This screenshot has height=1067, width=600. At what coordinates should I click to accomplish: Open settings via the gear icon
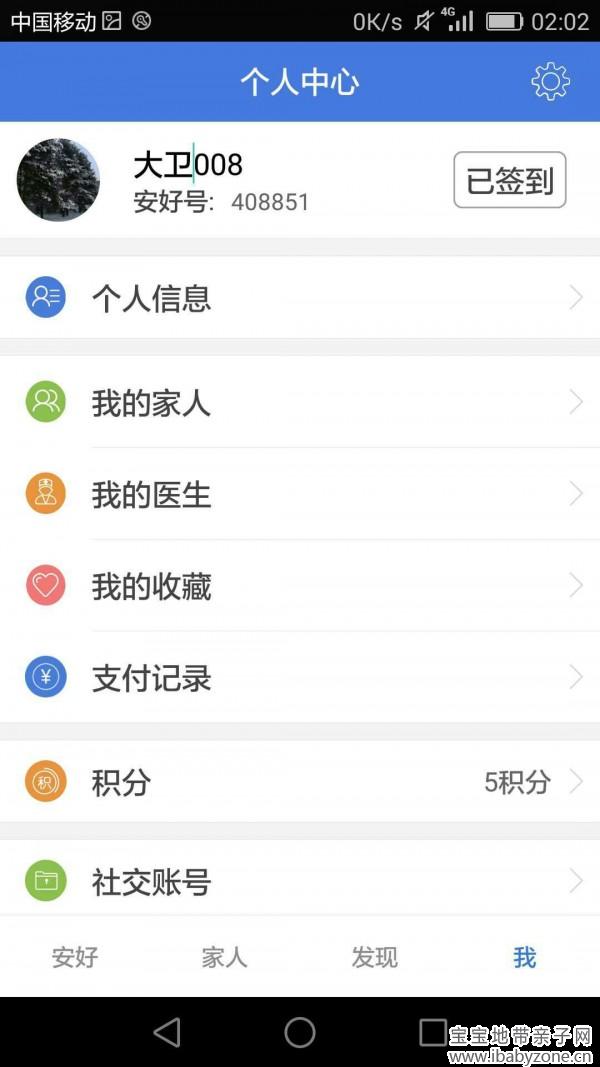point(550,82)
